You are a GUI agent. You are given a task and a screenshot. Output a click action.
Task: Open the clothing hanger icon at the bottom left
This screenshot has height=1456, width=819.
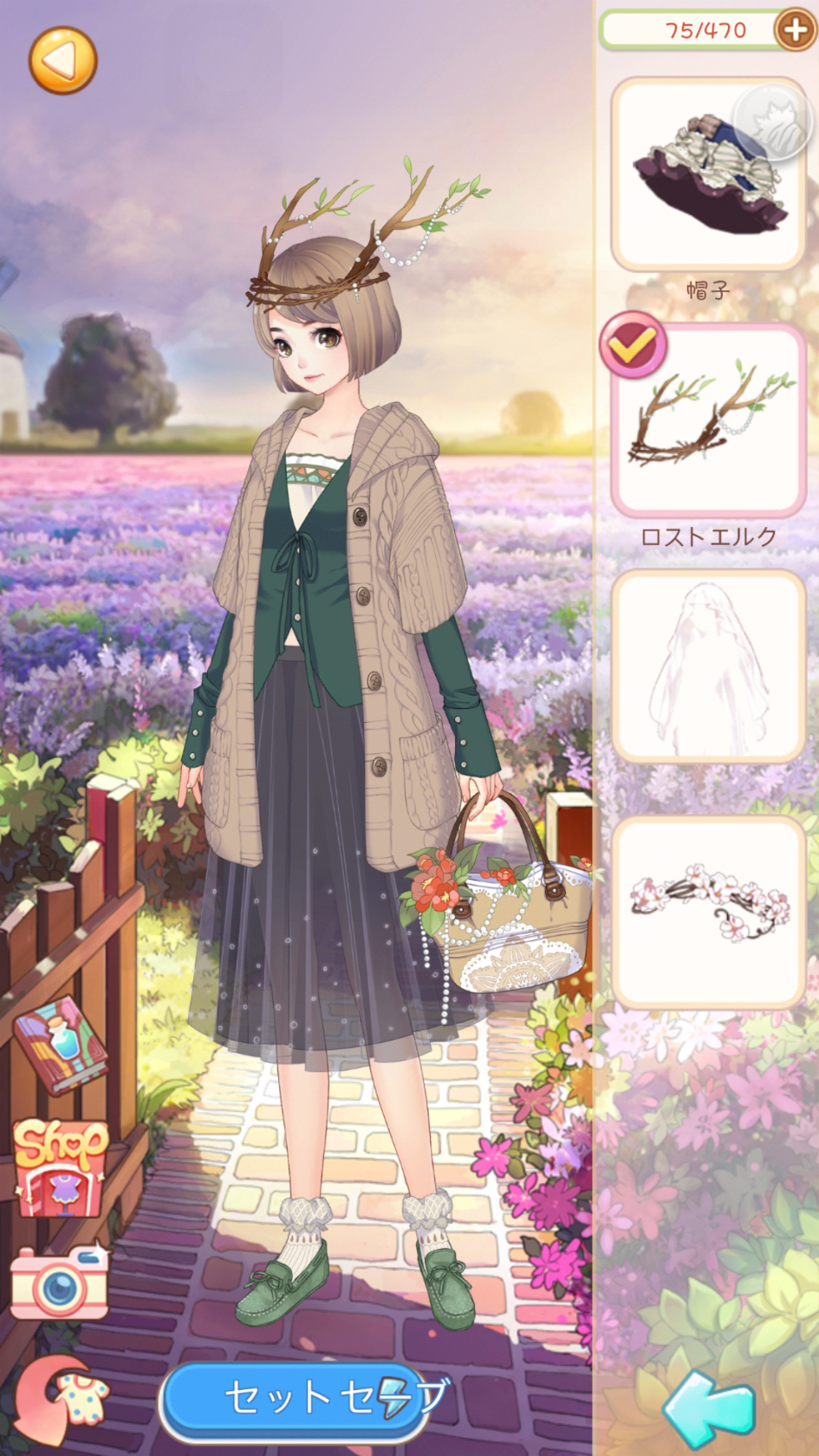coord(65,1400)
